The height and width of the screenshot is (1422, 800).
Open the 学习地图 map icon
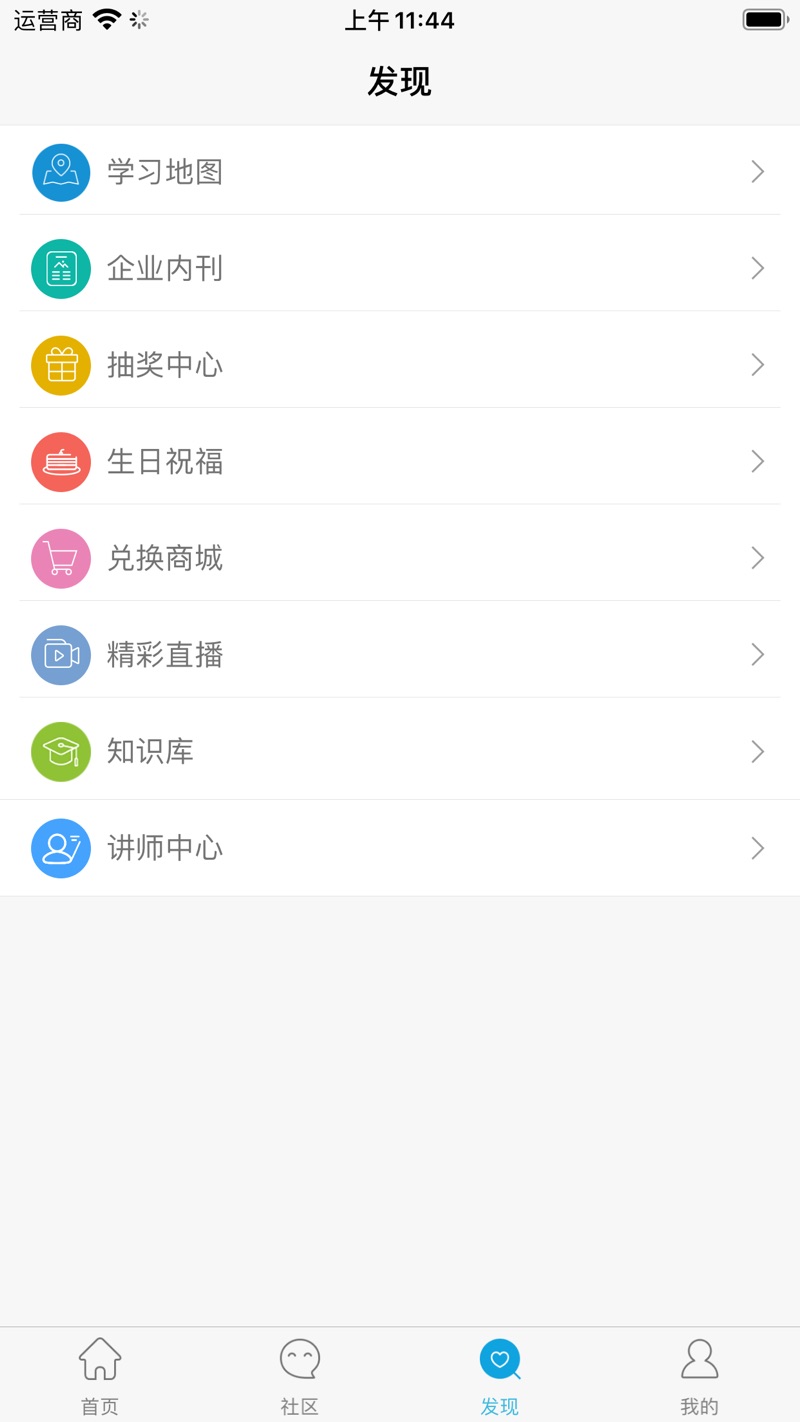click(x=61, y=171)
